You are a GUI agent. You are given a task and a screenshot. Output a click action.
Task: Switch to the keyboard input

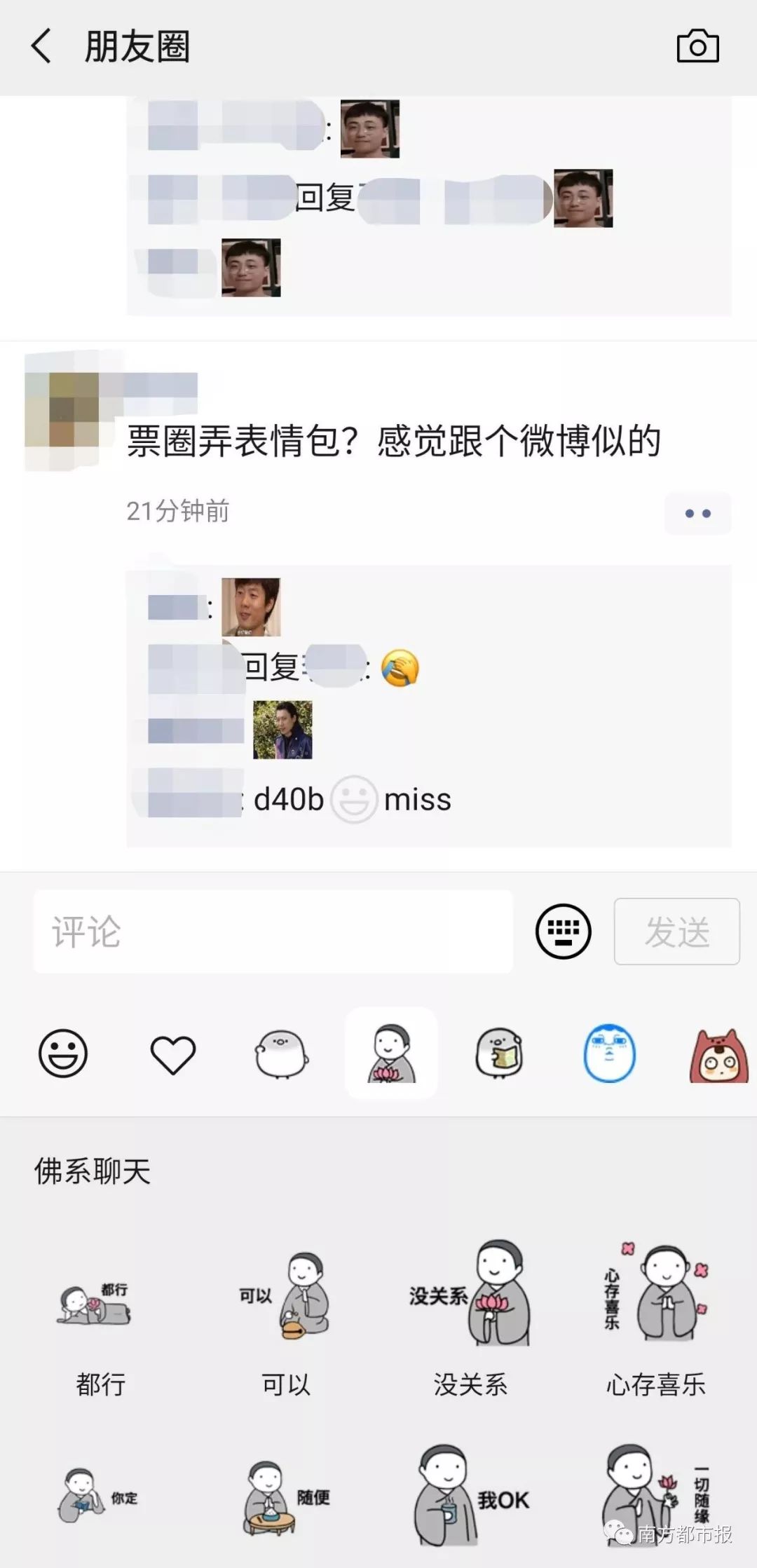[563, 932]
